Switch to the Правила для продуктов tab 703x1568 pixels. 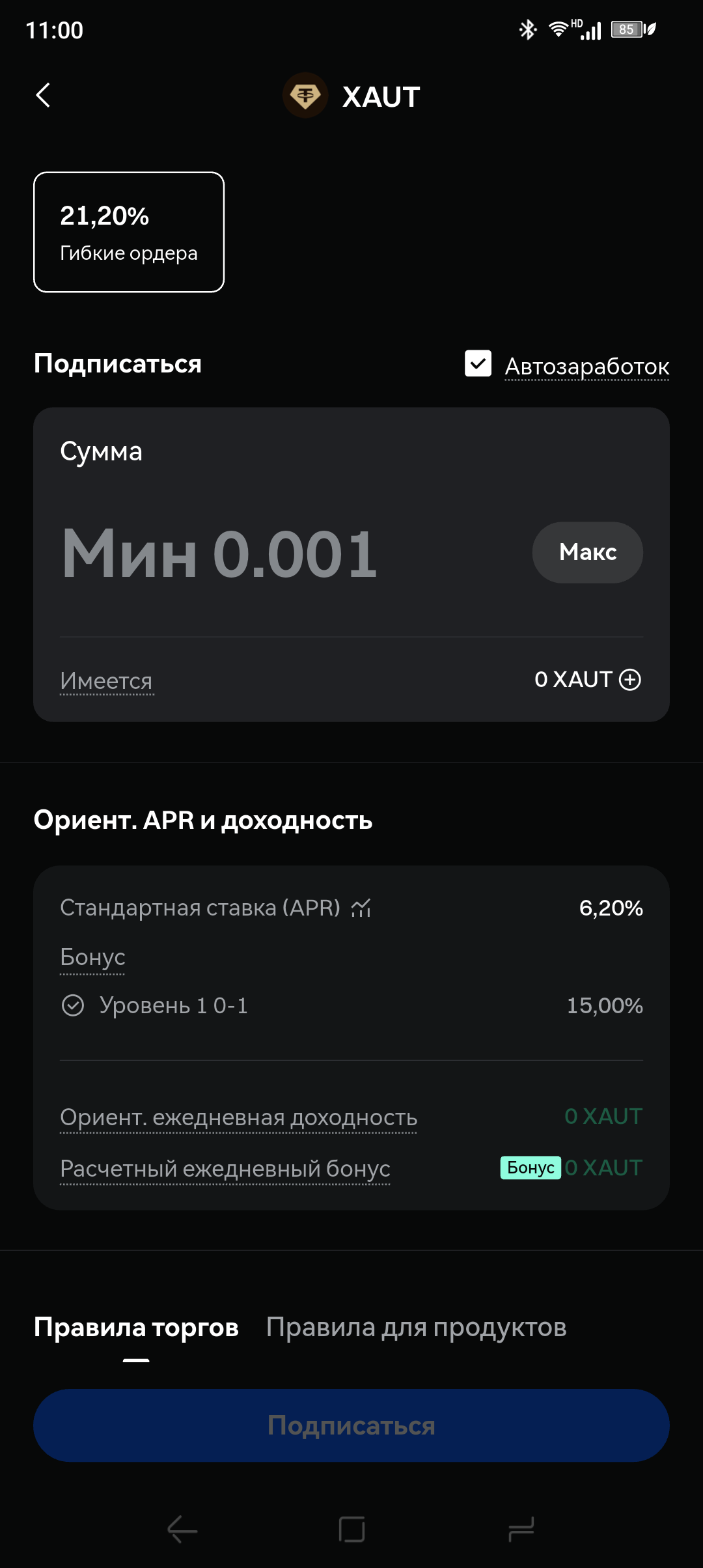pos(416,1327)
